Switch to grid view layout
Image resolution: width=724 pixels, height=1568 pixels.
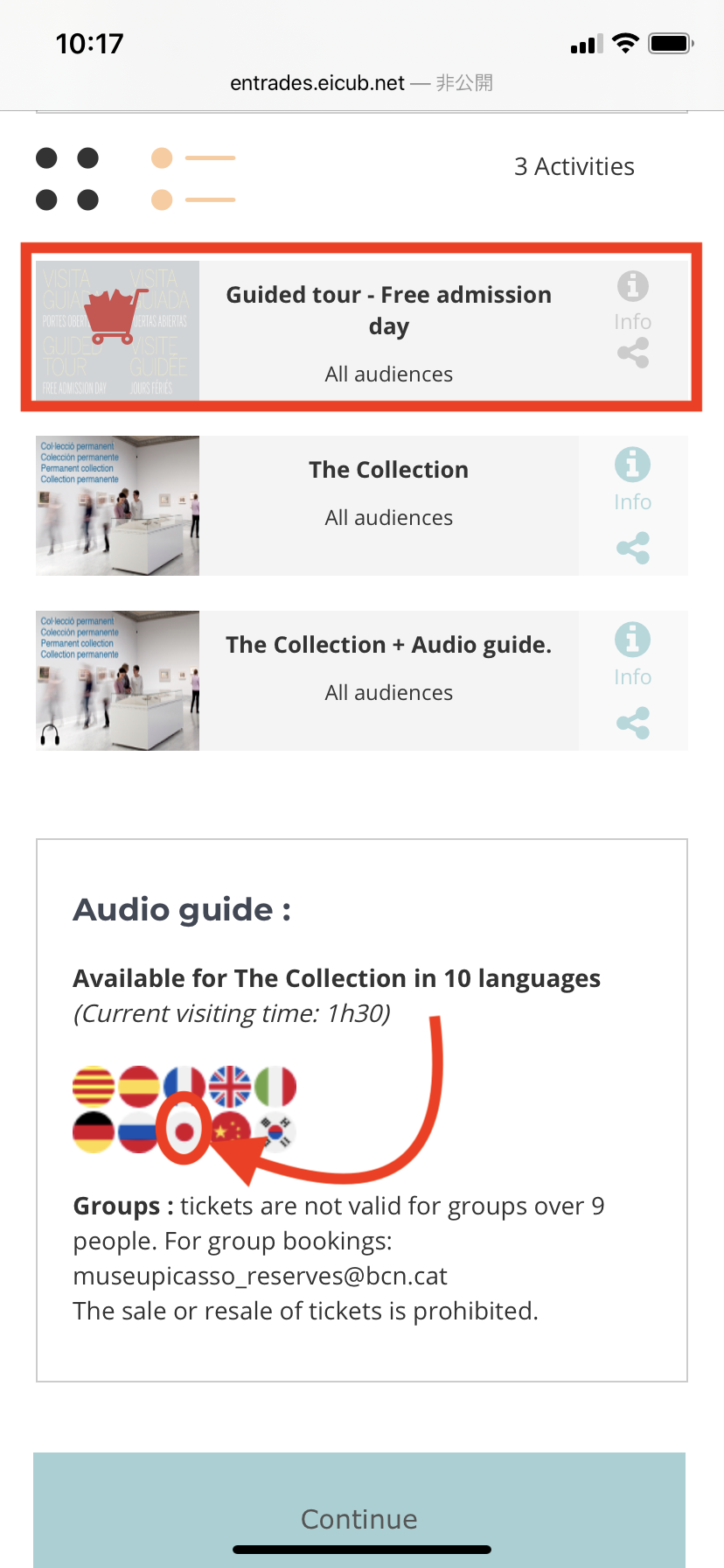tap(67, 178)
